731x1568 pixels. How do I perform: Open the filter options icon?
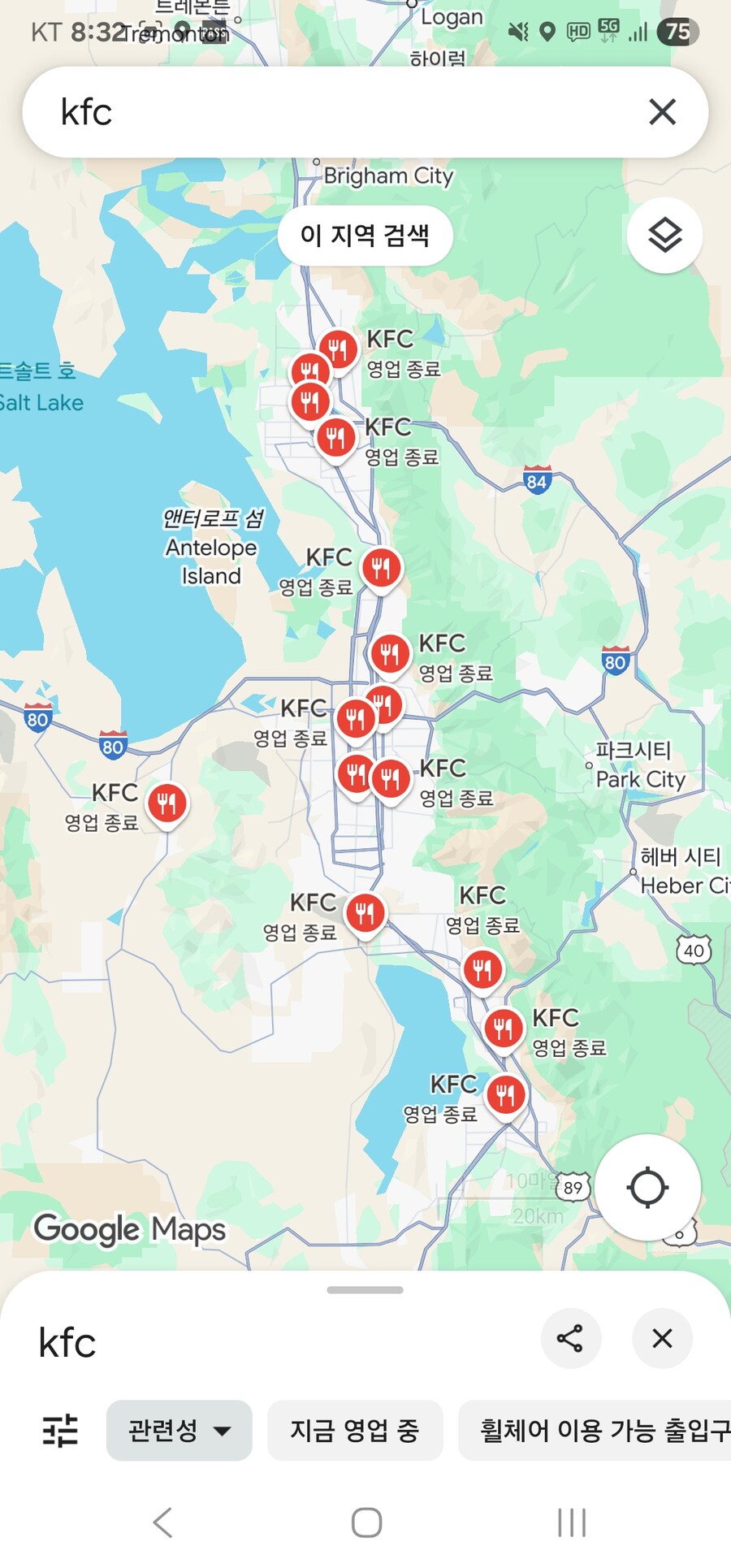point(60,1430)
